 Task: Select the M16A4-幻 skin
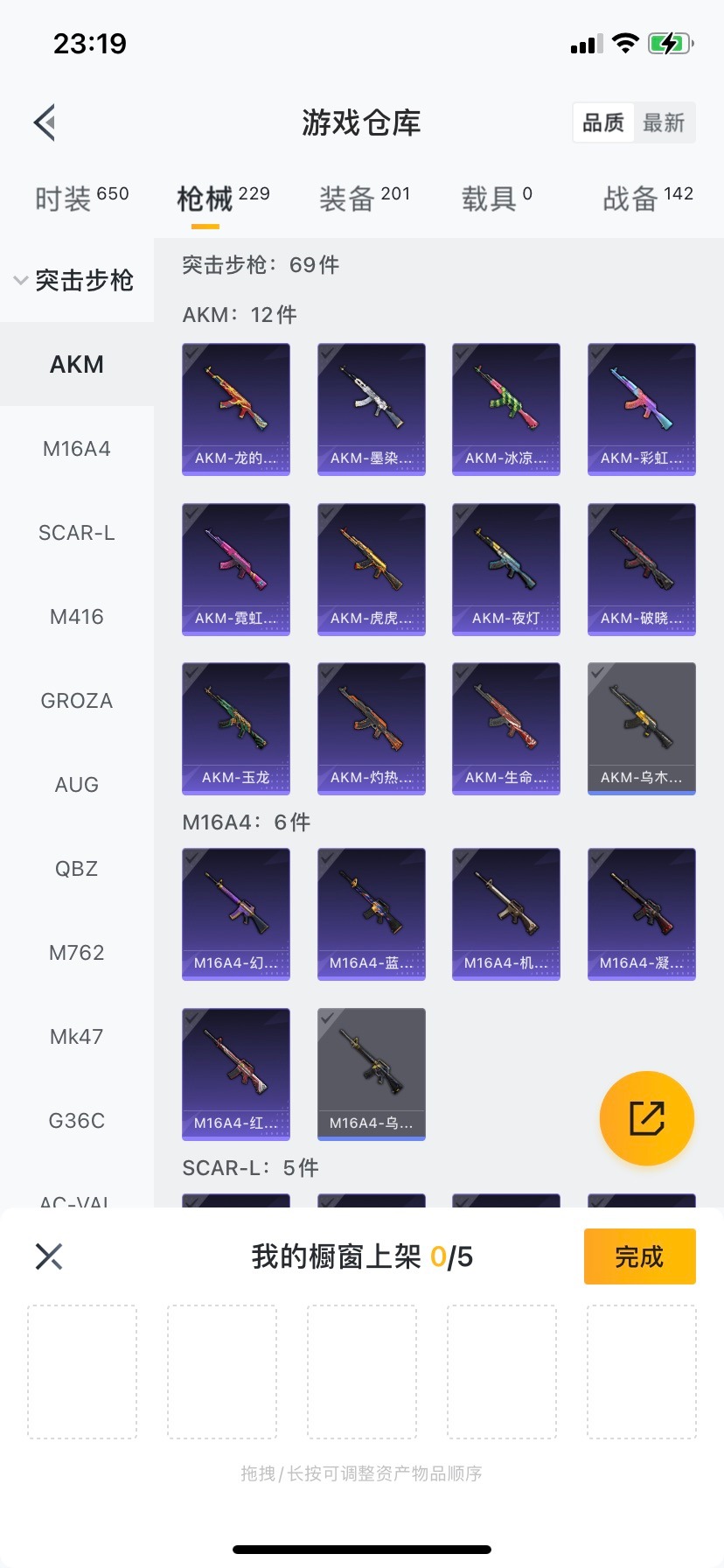tap(236, 913)
